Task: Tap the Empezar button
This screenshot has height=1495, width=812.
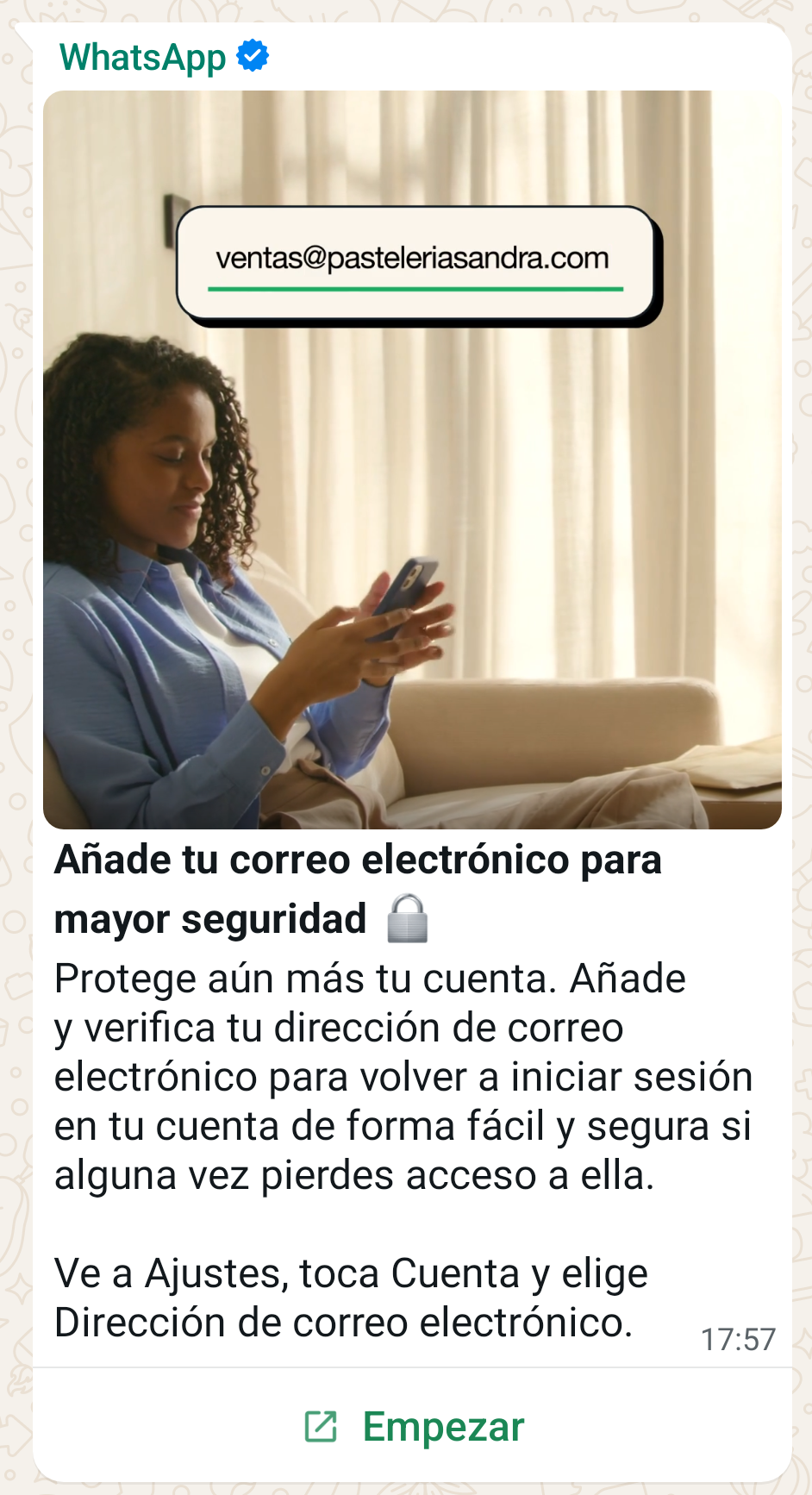Action: click(413, 1426)
